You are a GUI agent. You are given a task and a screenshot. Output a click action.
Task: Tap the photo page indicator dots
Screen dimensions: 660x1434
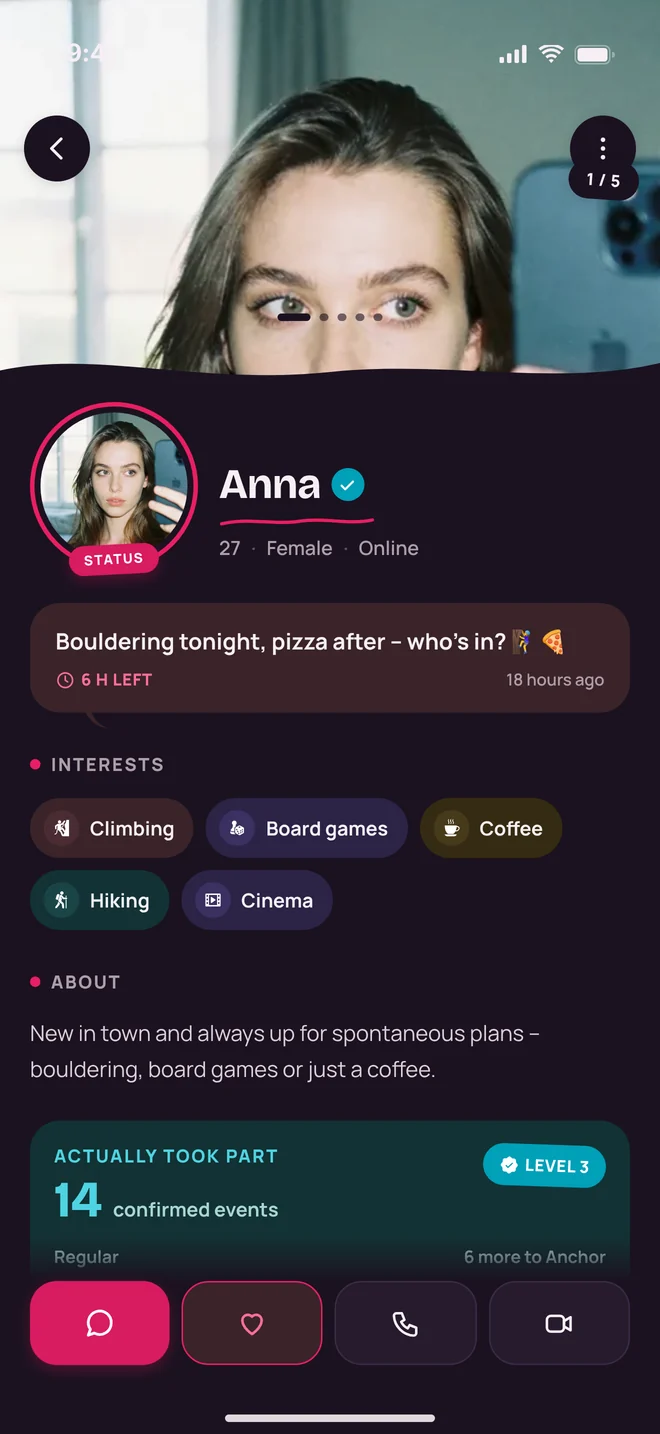330,317
